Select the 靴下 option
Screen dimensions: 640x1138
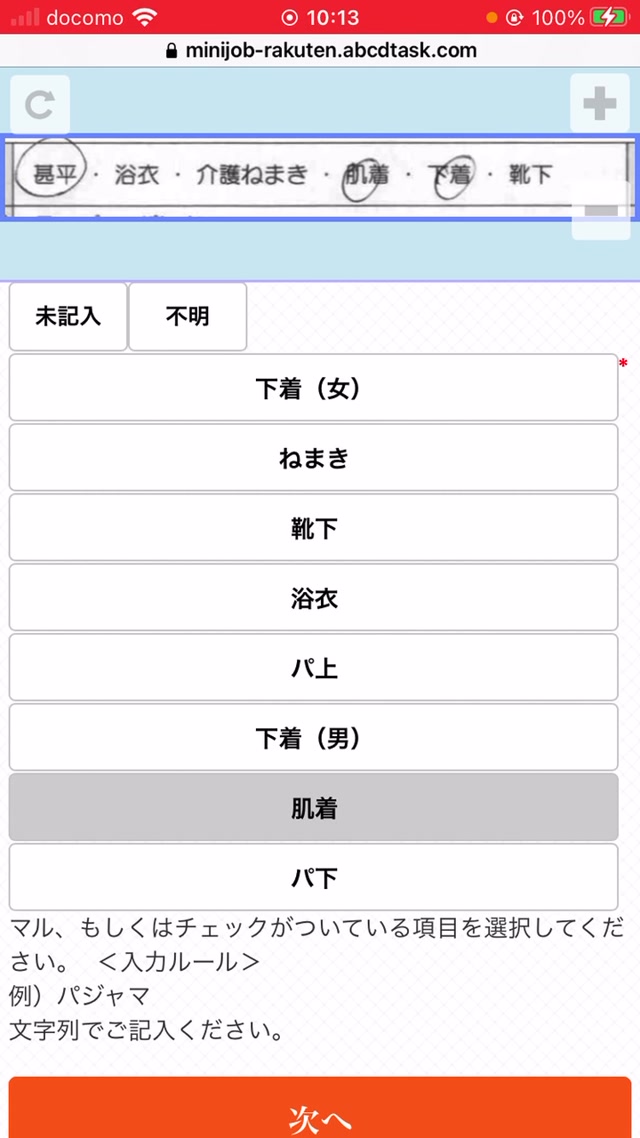(313, 528)
